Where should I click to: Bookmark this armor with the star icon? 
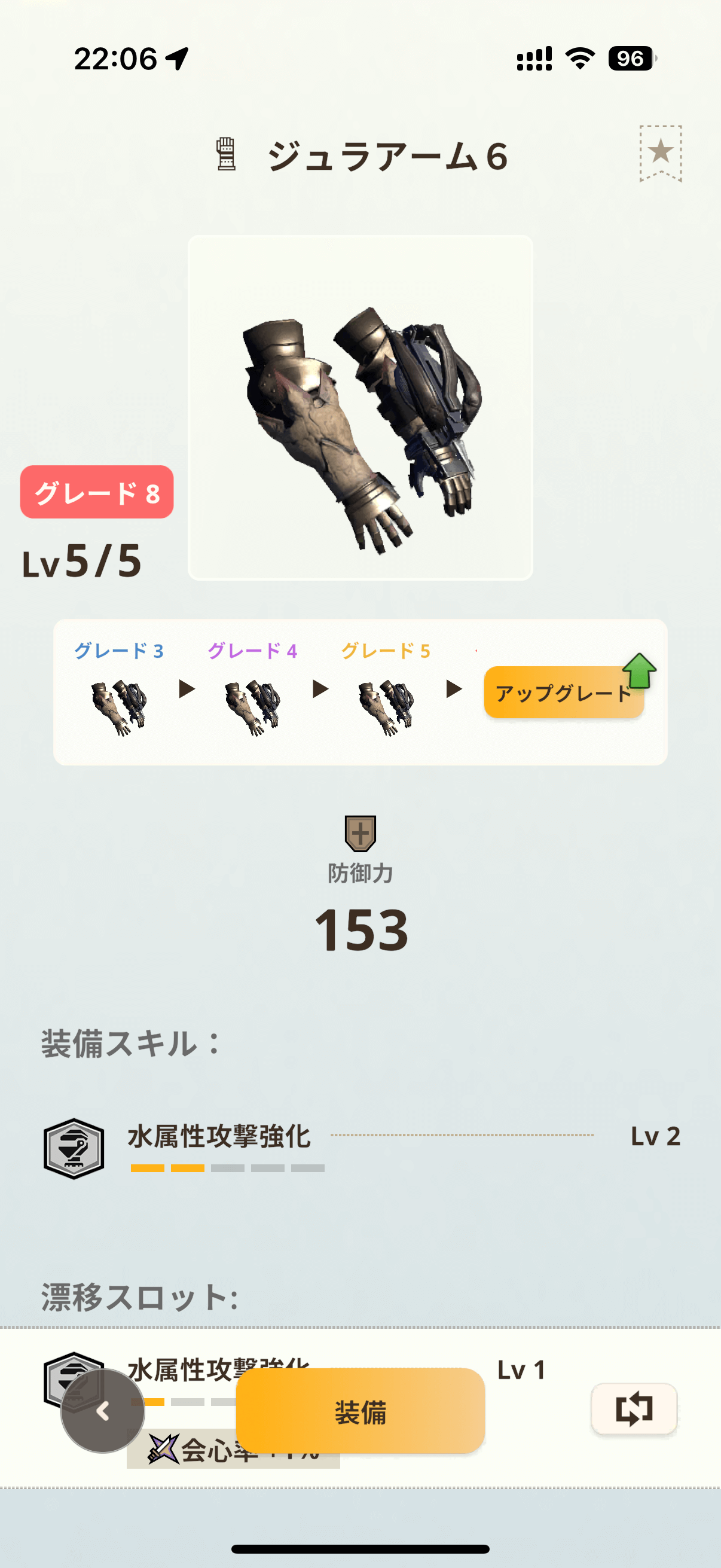click(x=660, y=153)
